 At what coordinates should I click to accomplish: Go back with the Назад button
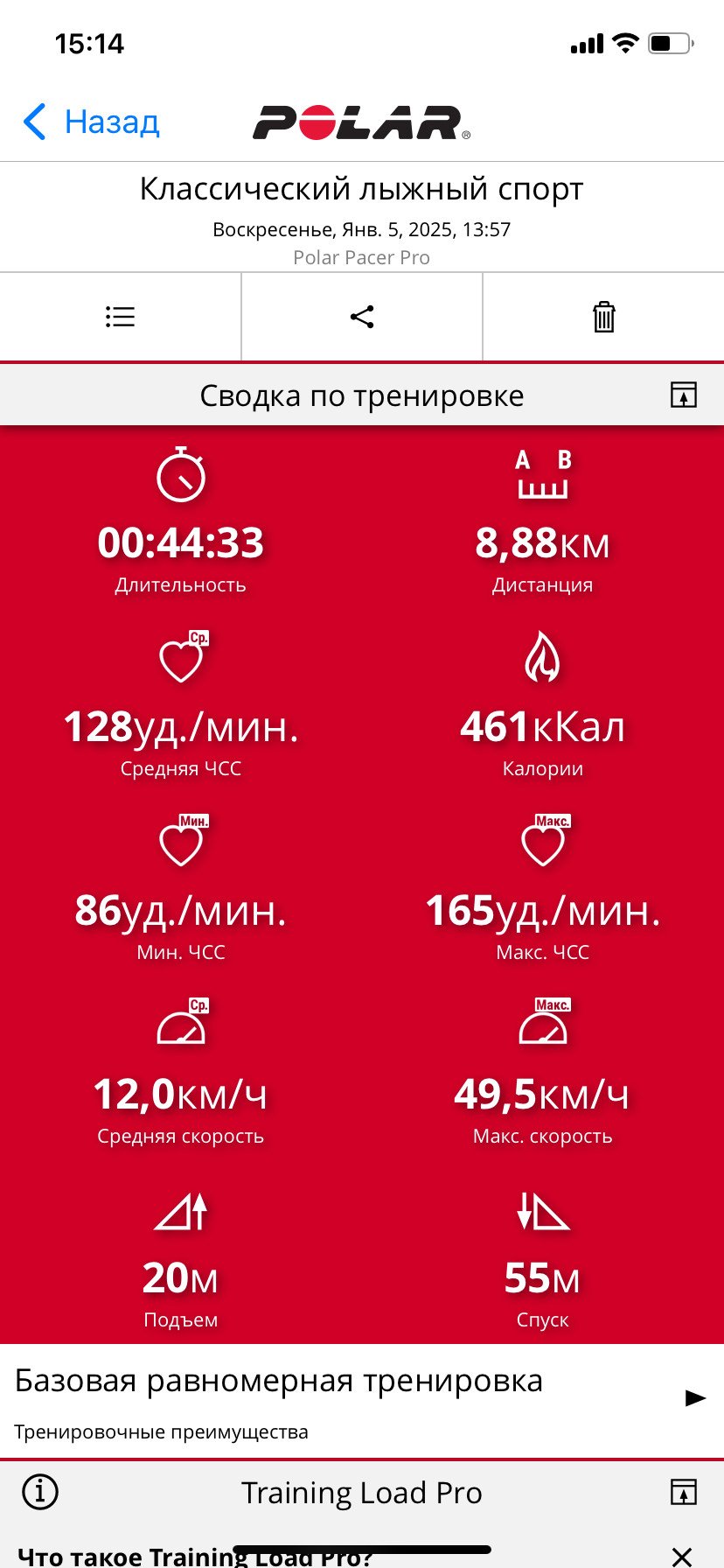click(x=91, y=122)
